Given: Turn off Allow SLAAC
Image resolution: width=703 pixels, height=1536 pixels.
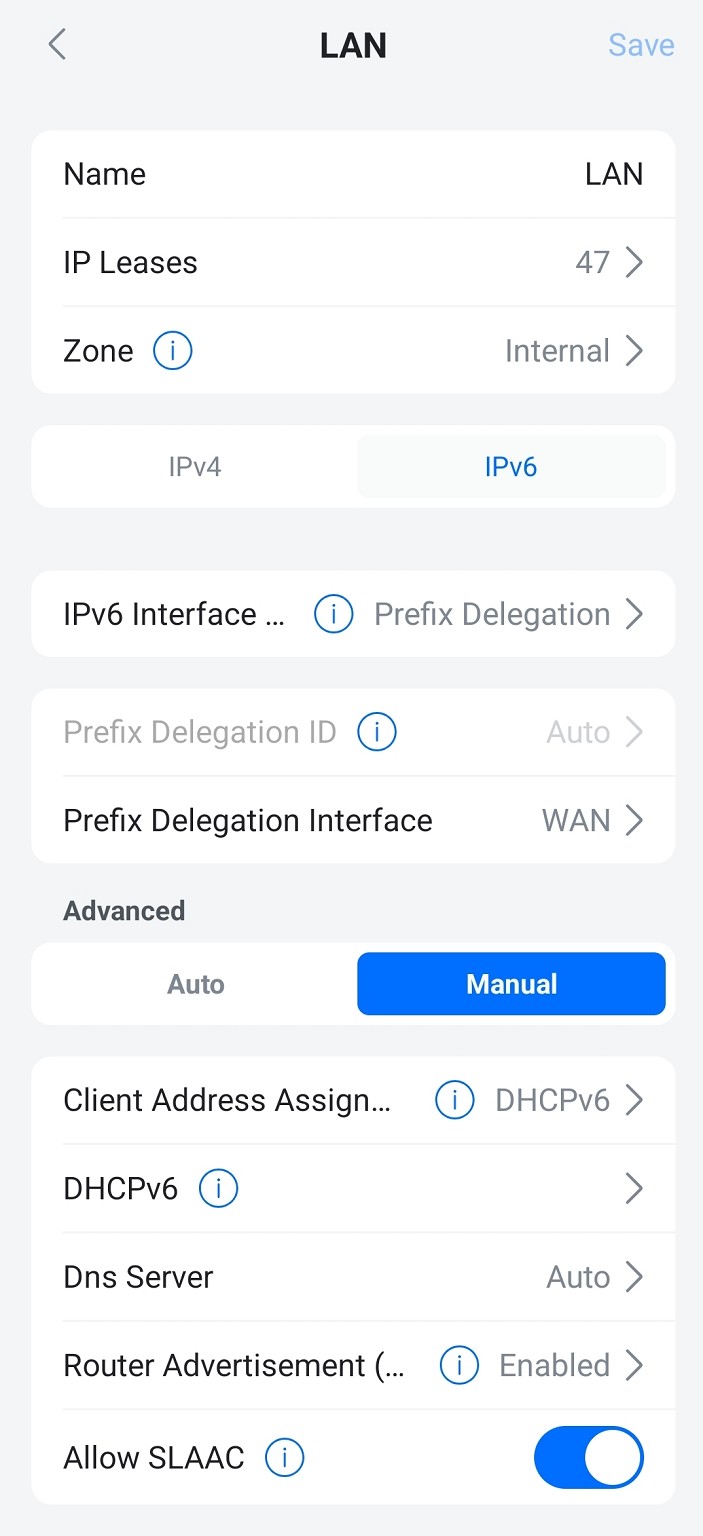Looking at the screenshot, I should click(x=589, y=1458).
